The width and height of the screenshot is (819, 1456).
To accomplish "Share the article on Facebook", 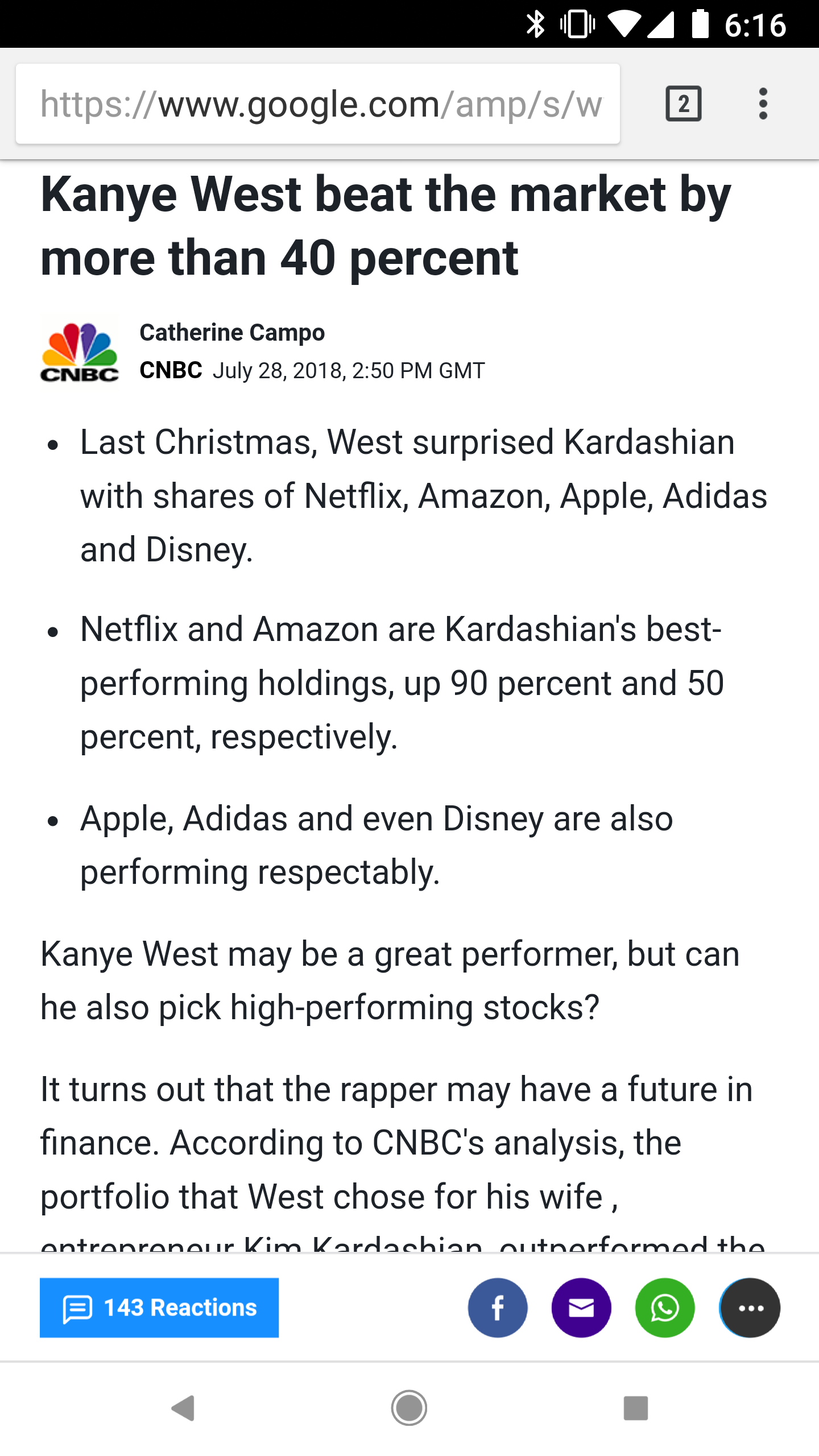I will point(498,1308).
